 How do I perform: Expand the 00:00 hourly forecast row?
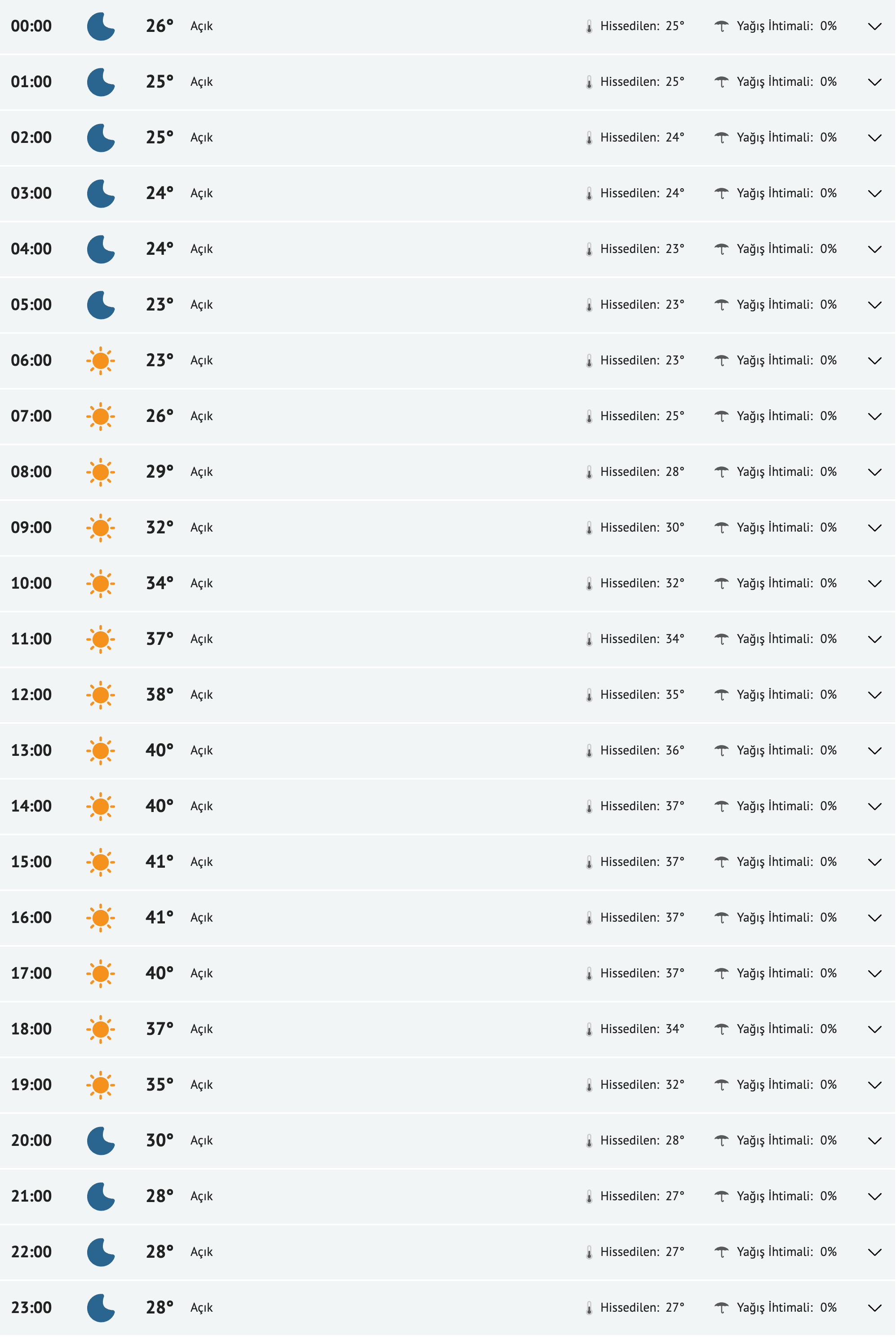(x=874, y=27)
